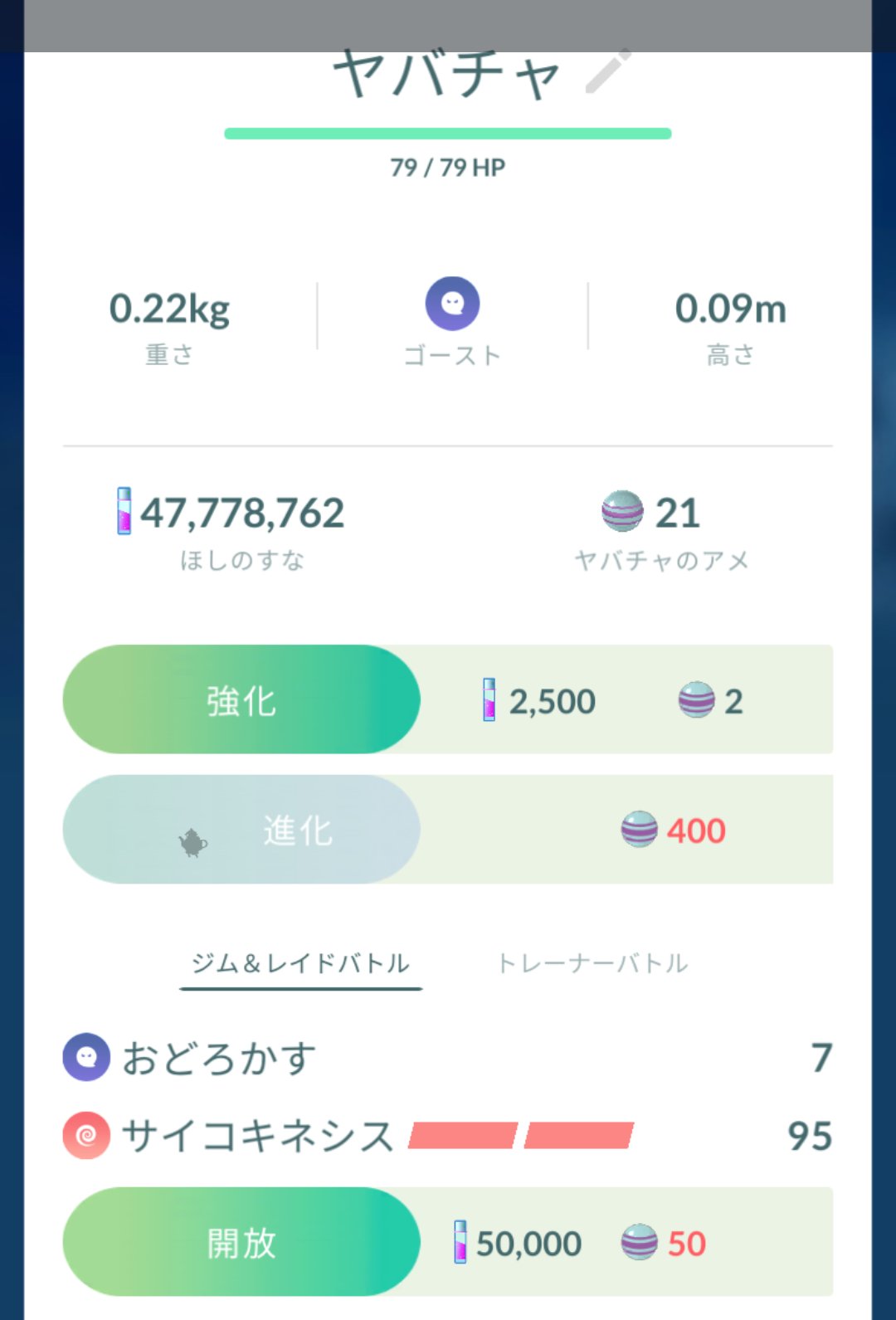Tap the pencil icon to rename ヤバチャ
This screenshot has width=896, height=1320.
[x=607, y=73]
